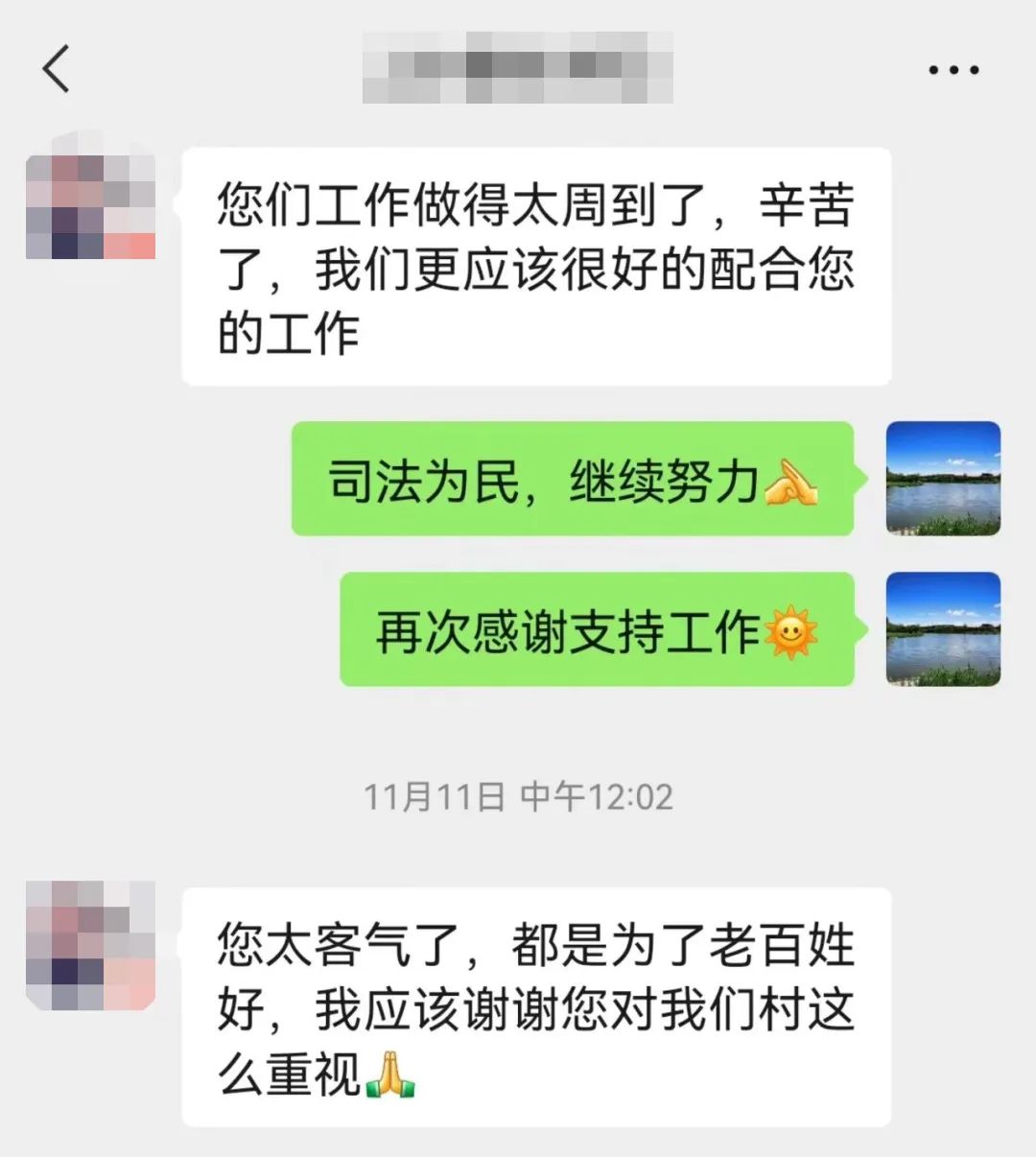Screen dimensions: 1036x1157
Task: Open contact avatar beside the 您们工作做得太周到了 message
Action: click(x=90, y=205)
